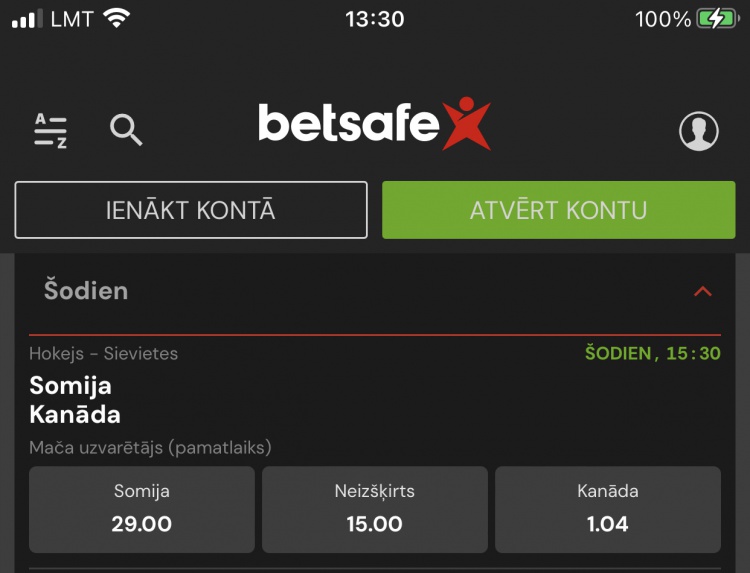Go to Betsafe home via logo
The height and width of the screenshot is (573, 750).
tap(374, 124)
